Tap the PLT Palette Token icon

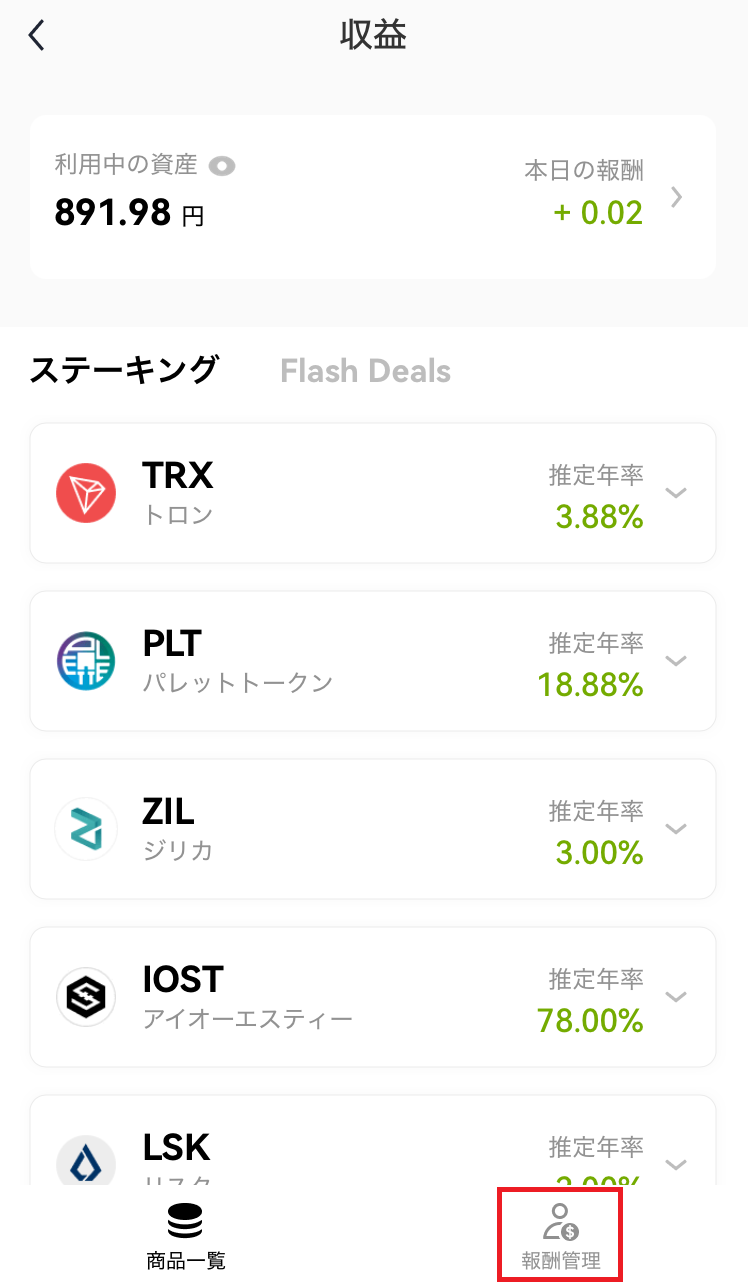pos(86,660)
